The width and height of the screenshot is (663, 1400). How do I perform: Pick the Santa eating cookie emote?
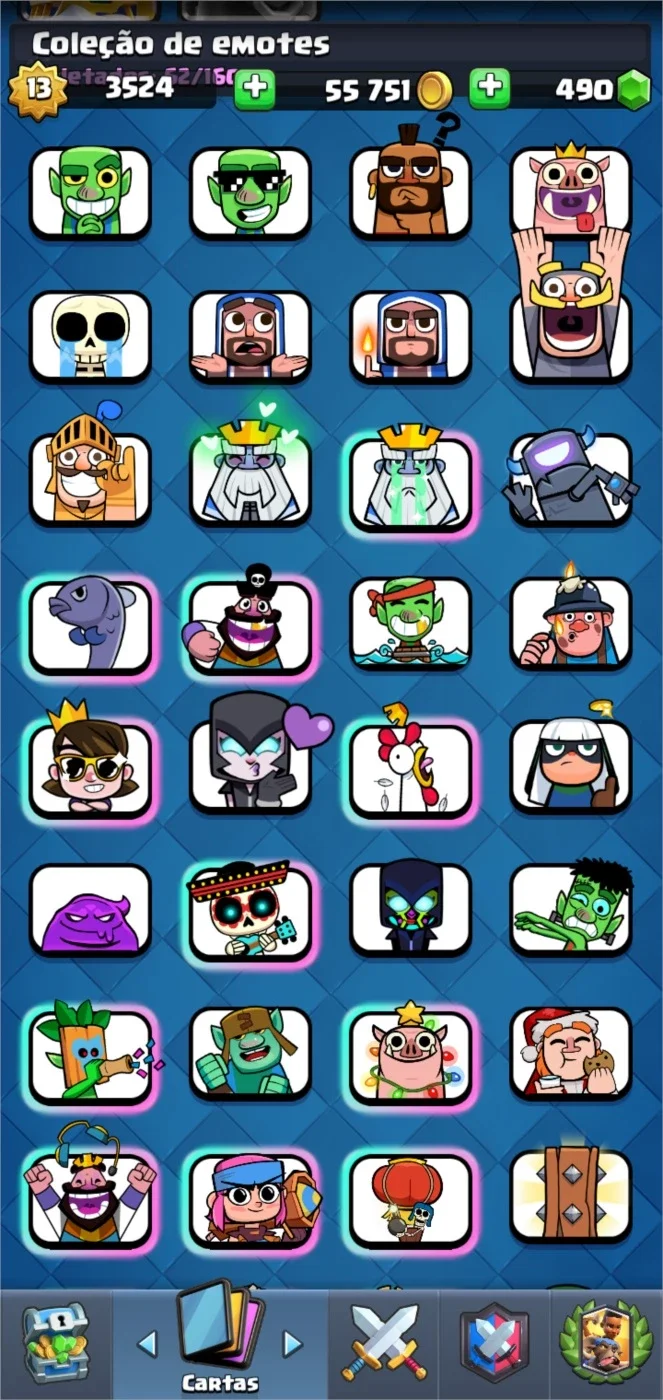[x=570, y=1053]
